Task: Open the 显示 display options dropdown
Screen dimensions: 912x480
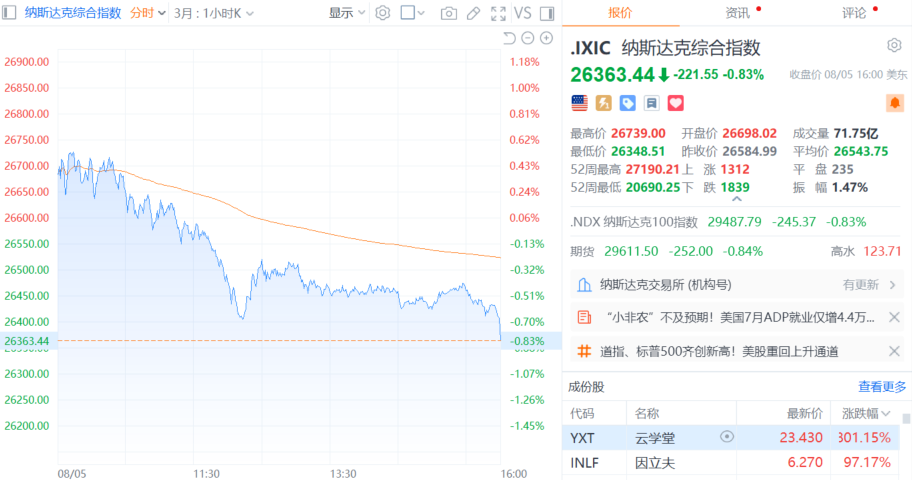Action: 347,13
